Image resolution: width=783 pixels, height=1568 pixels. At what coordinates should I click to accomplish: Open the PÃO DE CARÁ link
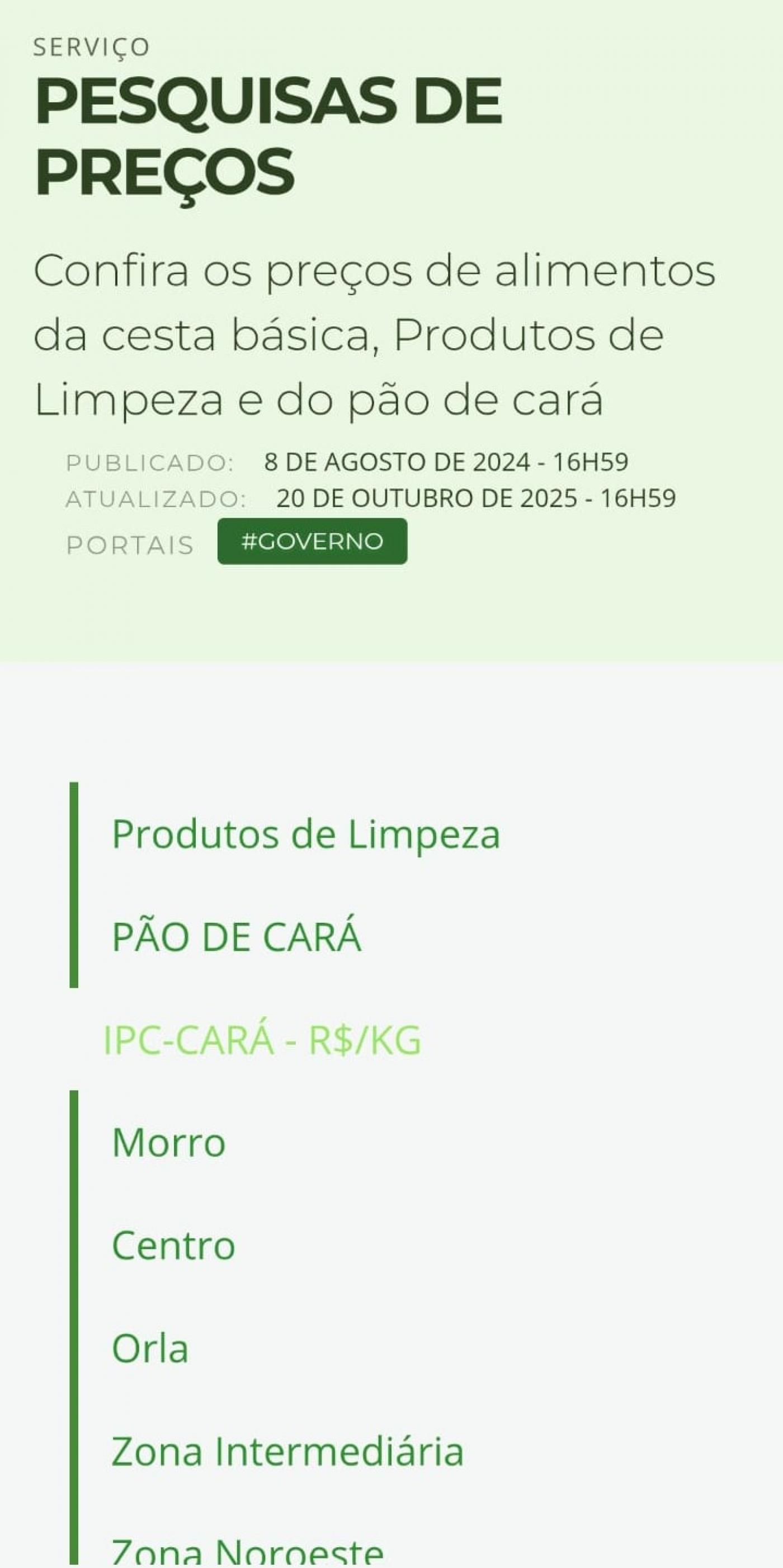pos(236,937)
